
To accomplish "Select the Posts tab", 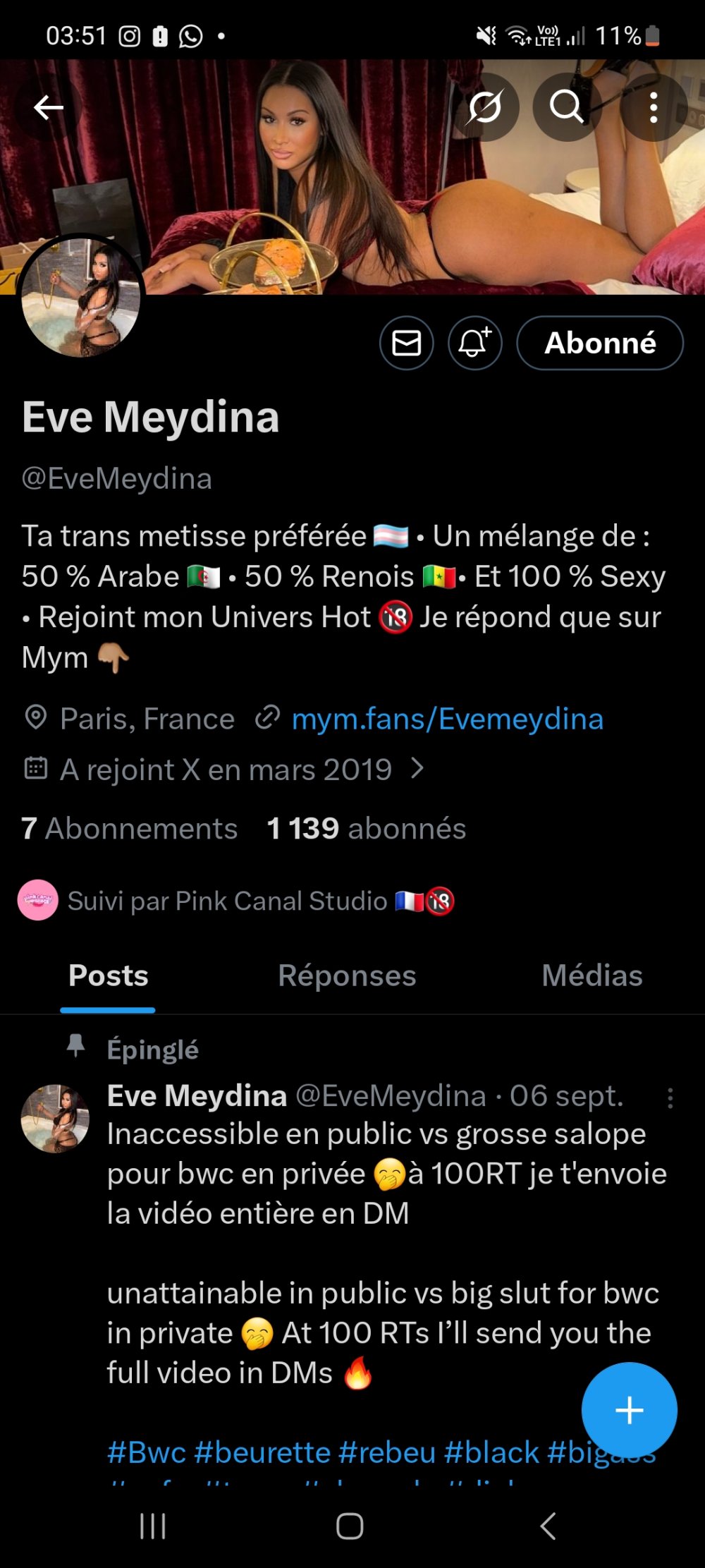I will click(109, 976).
